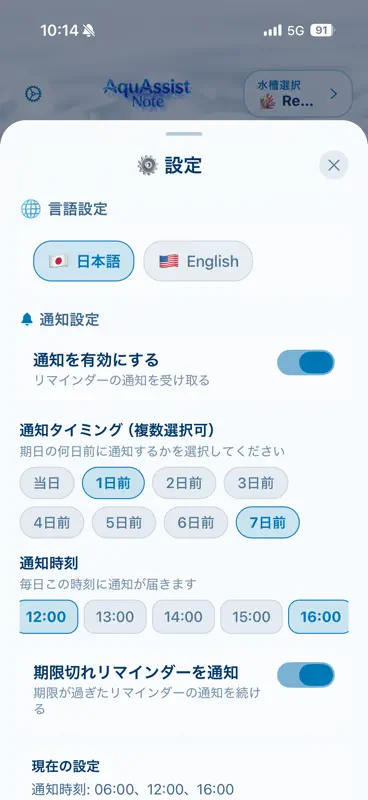Pick the 5日前 timing chip
Viewport: 368px width, 800px height.
tap(124, 522)
